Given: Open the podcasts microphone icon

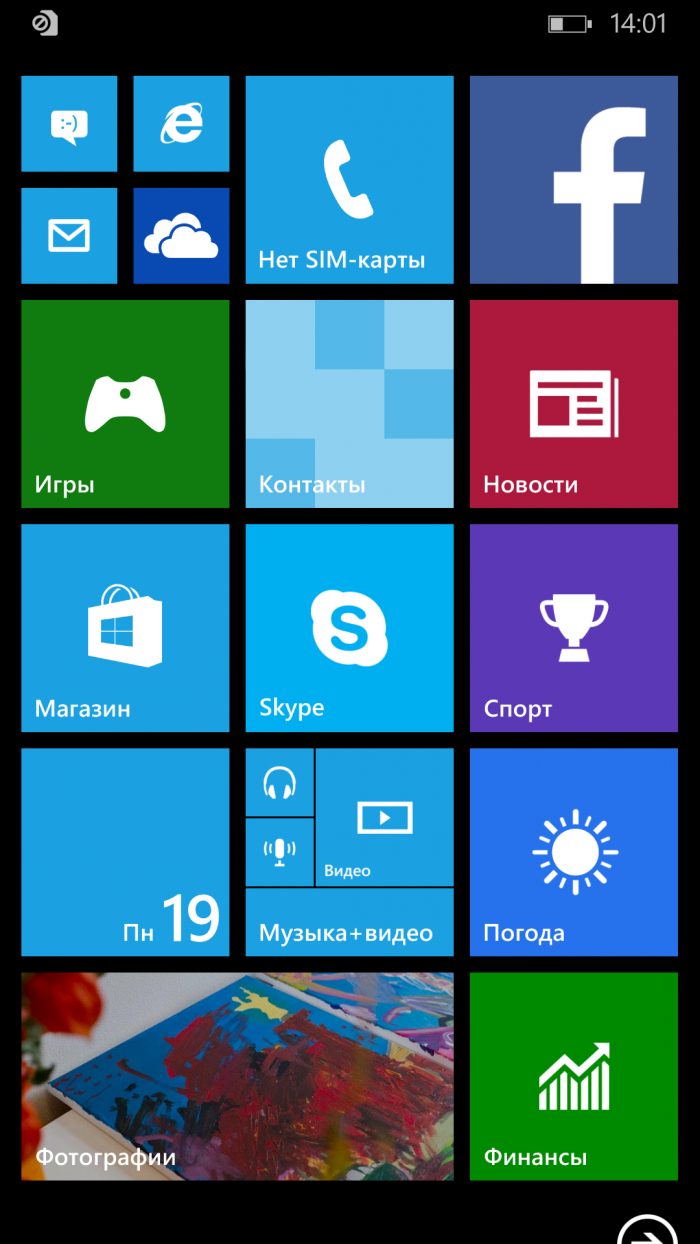Looking at the screenshot, I should coord(279,851).
